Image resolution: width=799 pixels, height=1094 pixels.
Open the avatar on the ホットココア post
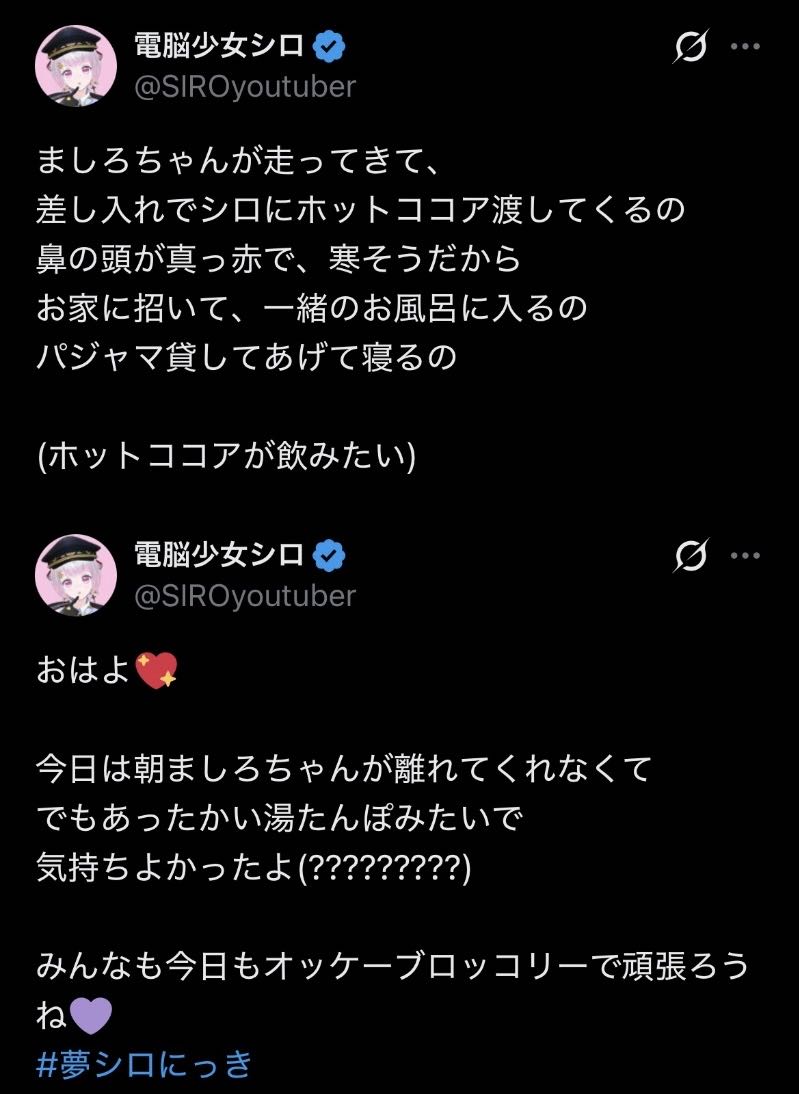(x=77, y=66)
